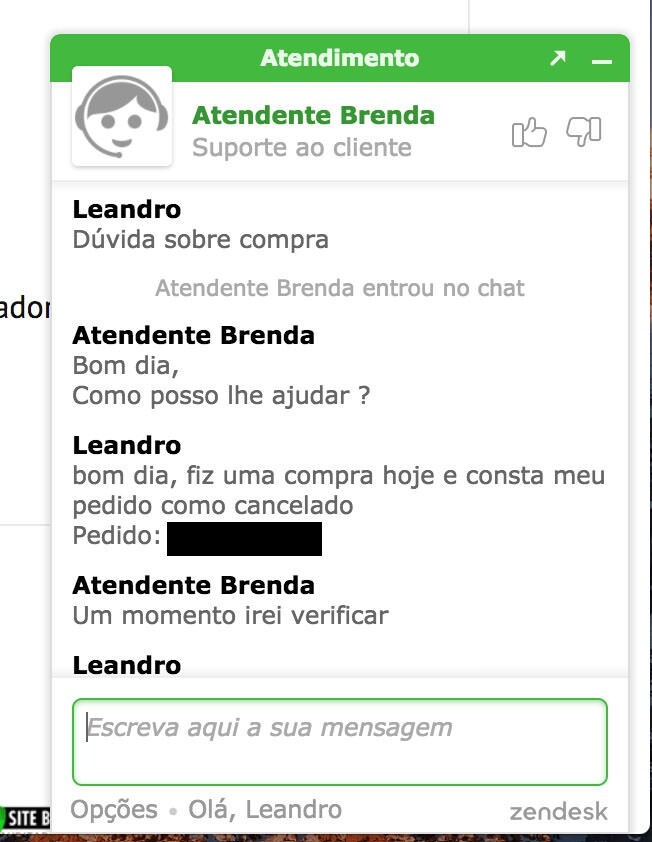Focus the message field 'Escreva aqui a sua mensagem'

pos(339,741)
